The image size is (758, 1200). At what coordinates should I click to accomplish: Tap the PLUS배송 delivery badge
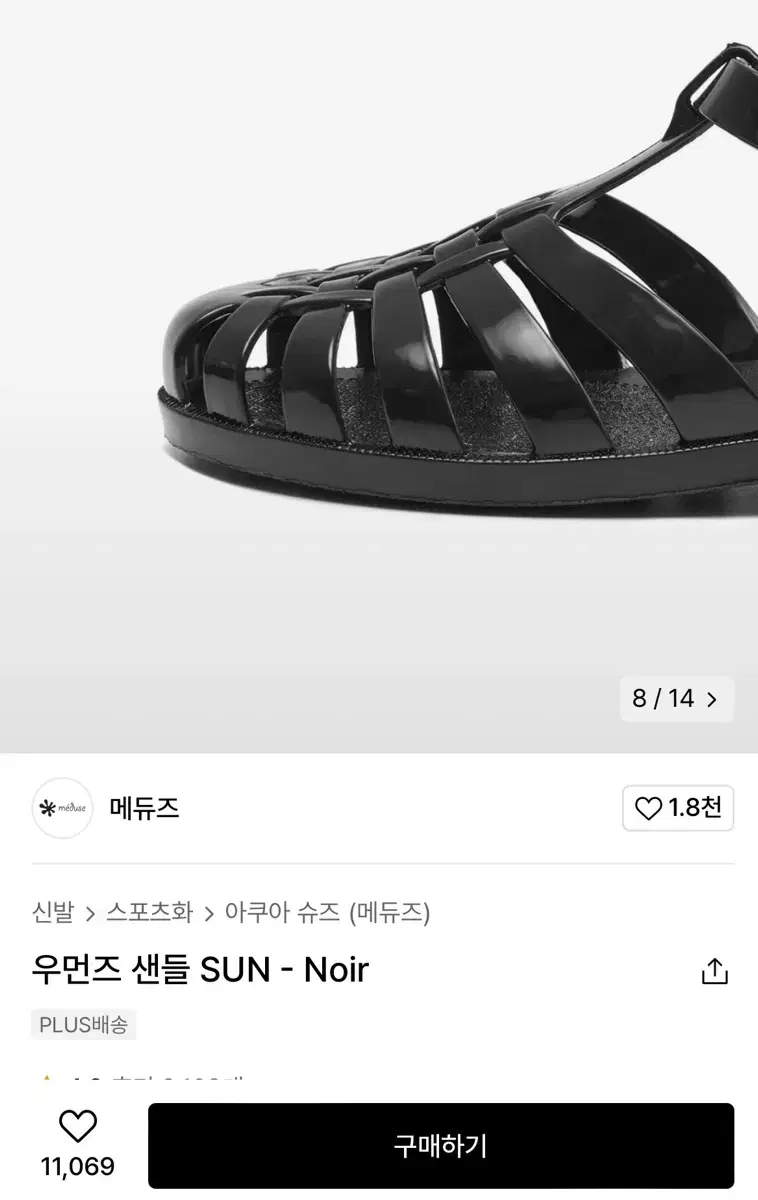[84, 1024]
